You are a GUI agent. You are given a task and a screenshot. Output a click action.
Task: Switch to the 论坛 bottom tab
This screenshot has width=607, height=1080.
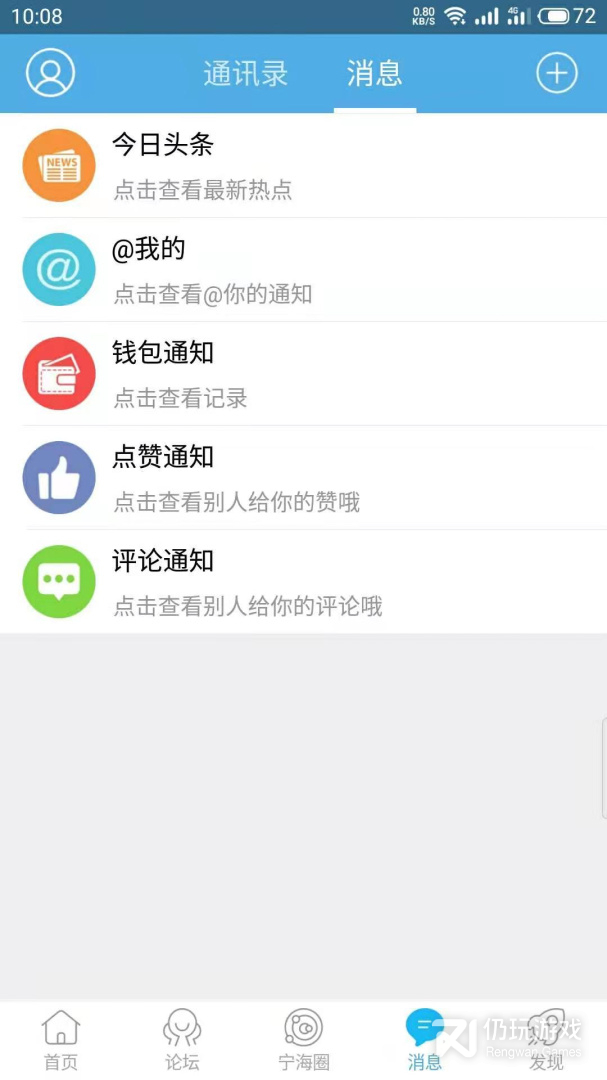click(182, 1040)
